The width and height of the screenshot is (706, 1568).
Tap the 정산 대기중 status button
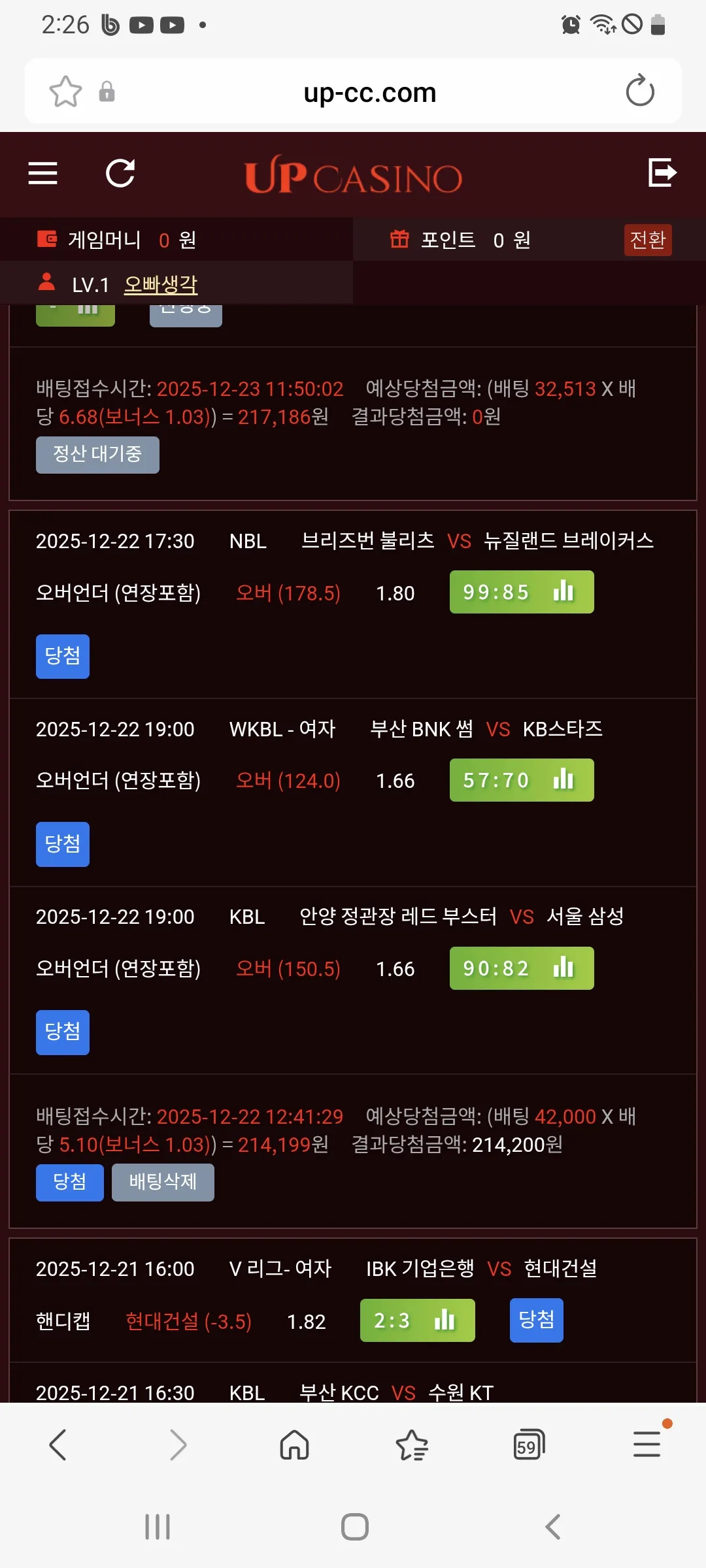click(97, 455)
